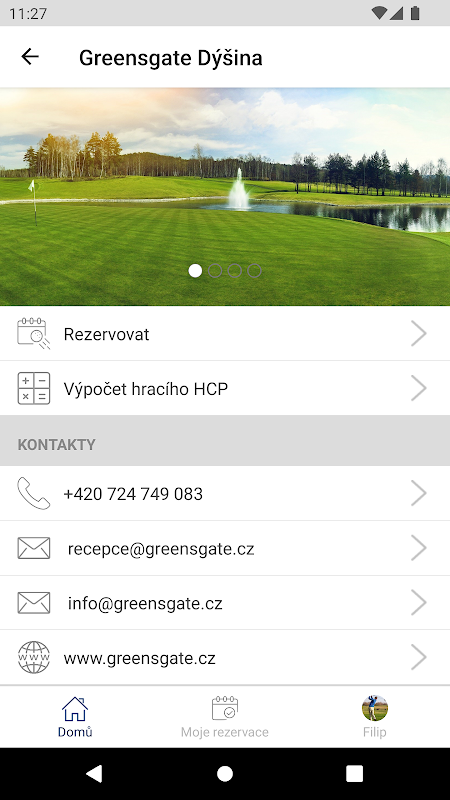Screen dimensions: 450x800
Task: Email info@greensgate.cz
Action: tap(225, 603)
